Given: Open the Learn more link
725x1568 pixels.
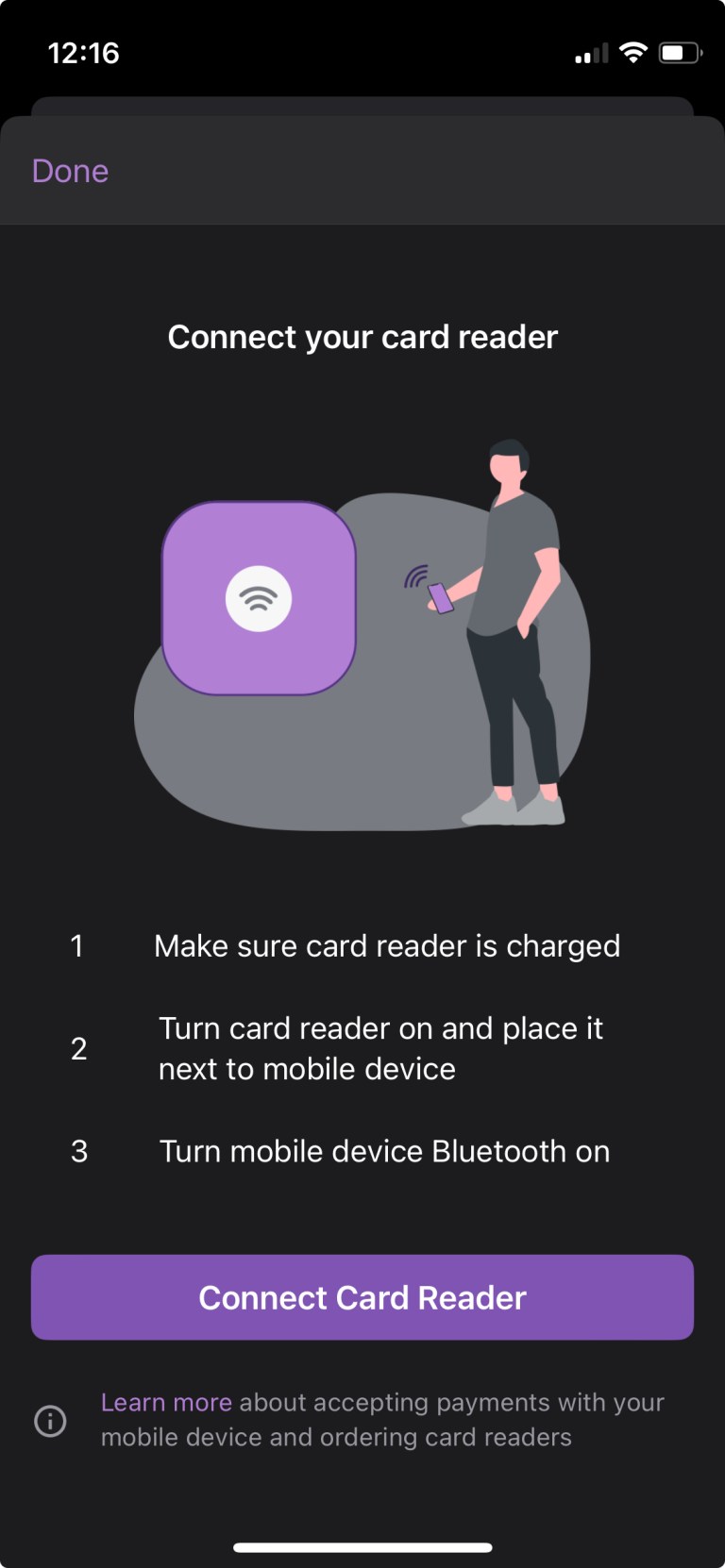Looking at the screenshot, I should pos(166,1402).
